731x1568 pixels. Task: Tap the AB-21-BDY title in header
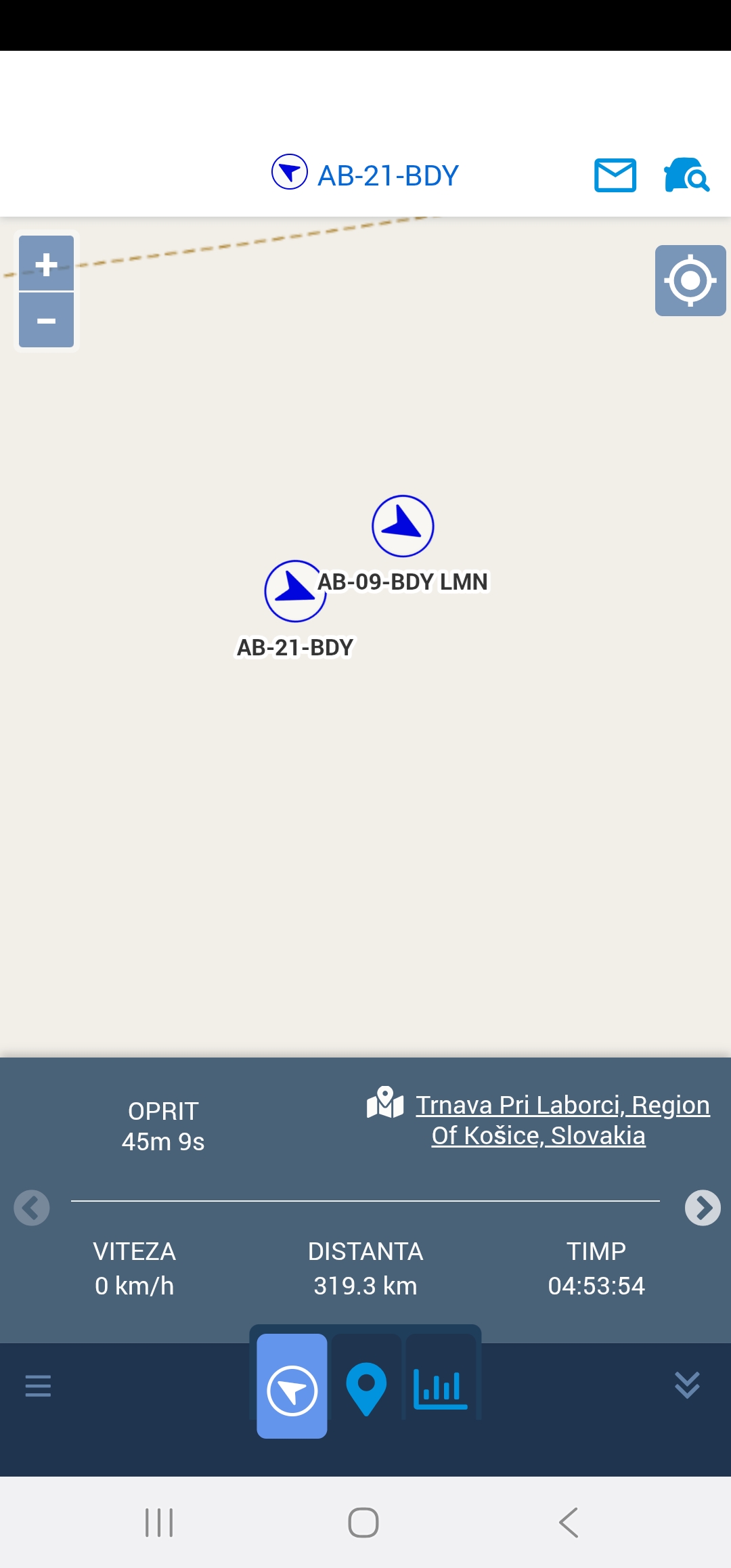pos(388,175)
